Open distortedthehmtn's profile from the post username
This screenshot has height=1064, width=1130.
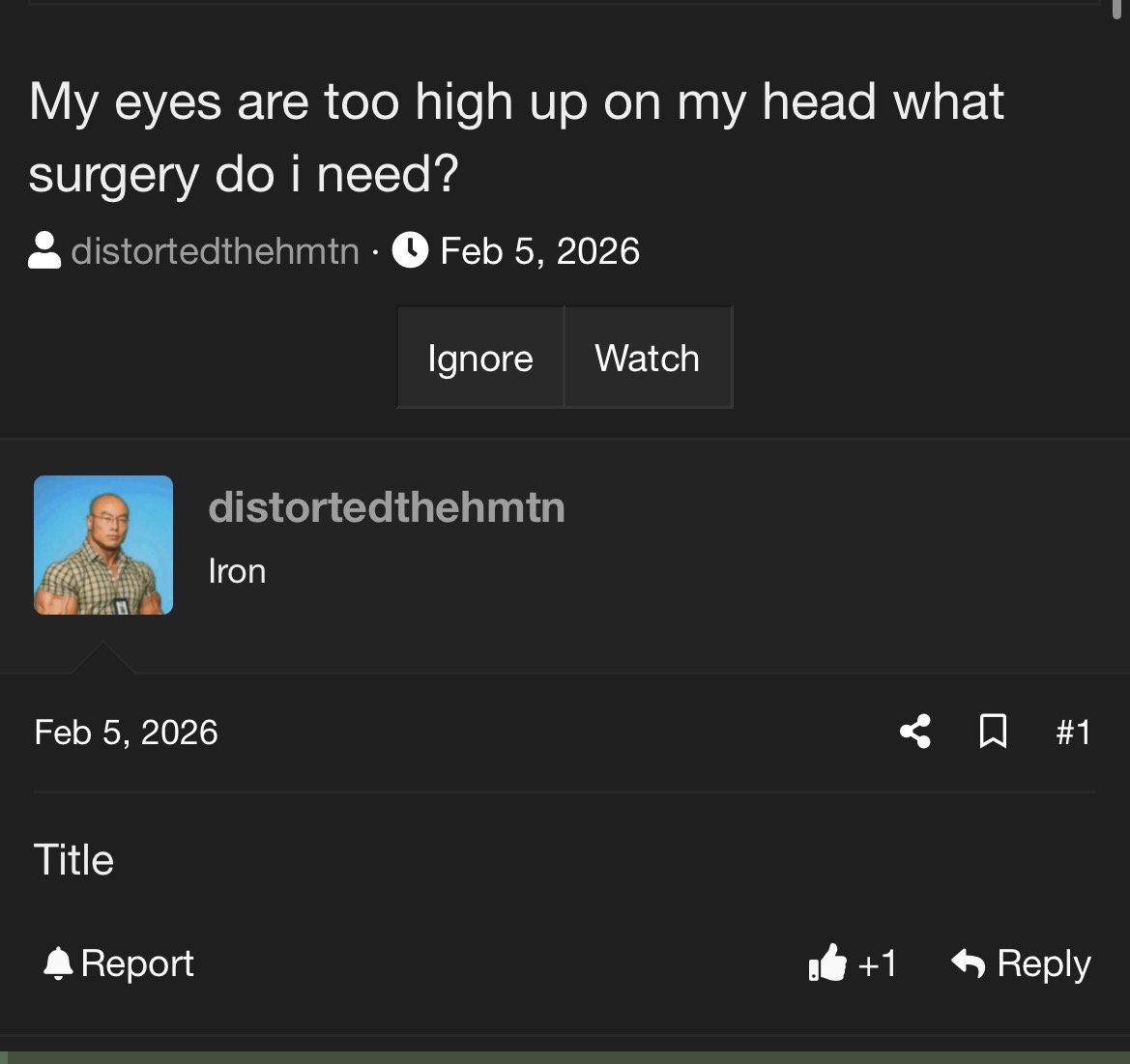point(387,507)
